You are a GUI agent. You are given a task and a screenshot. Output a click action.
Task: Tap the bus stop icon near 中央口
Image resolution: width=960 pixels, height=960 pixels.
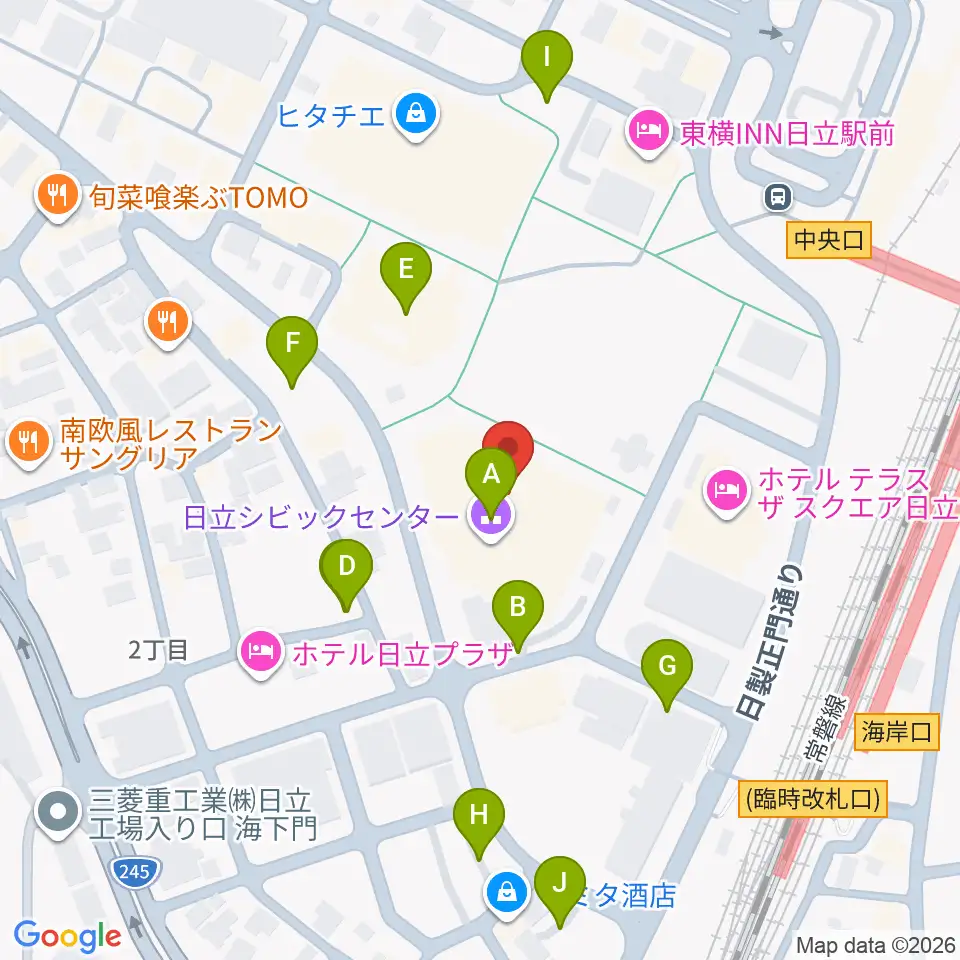[778, 197]
